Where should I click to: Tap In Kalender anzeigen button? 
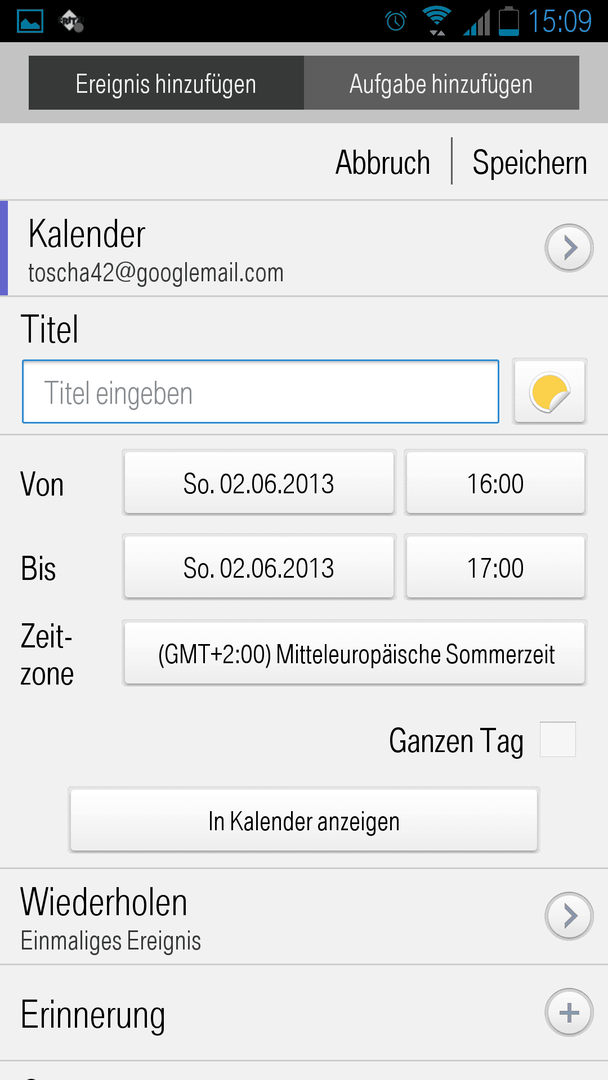304,820
